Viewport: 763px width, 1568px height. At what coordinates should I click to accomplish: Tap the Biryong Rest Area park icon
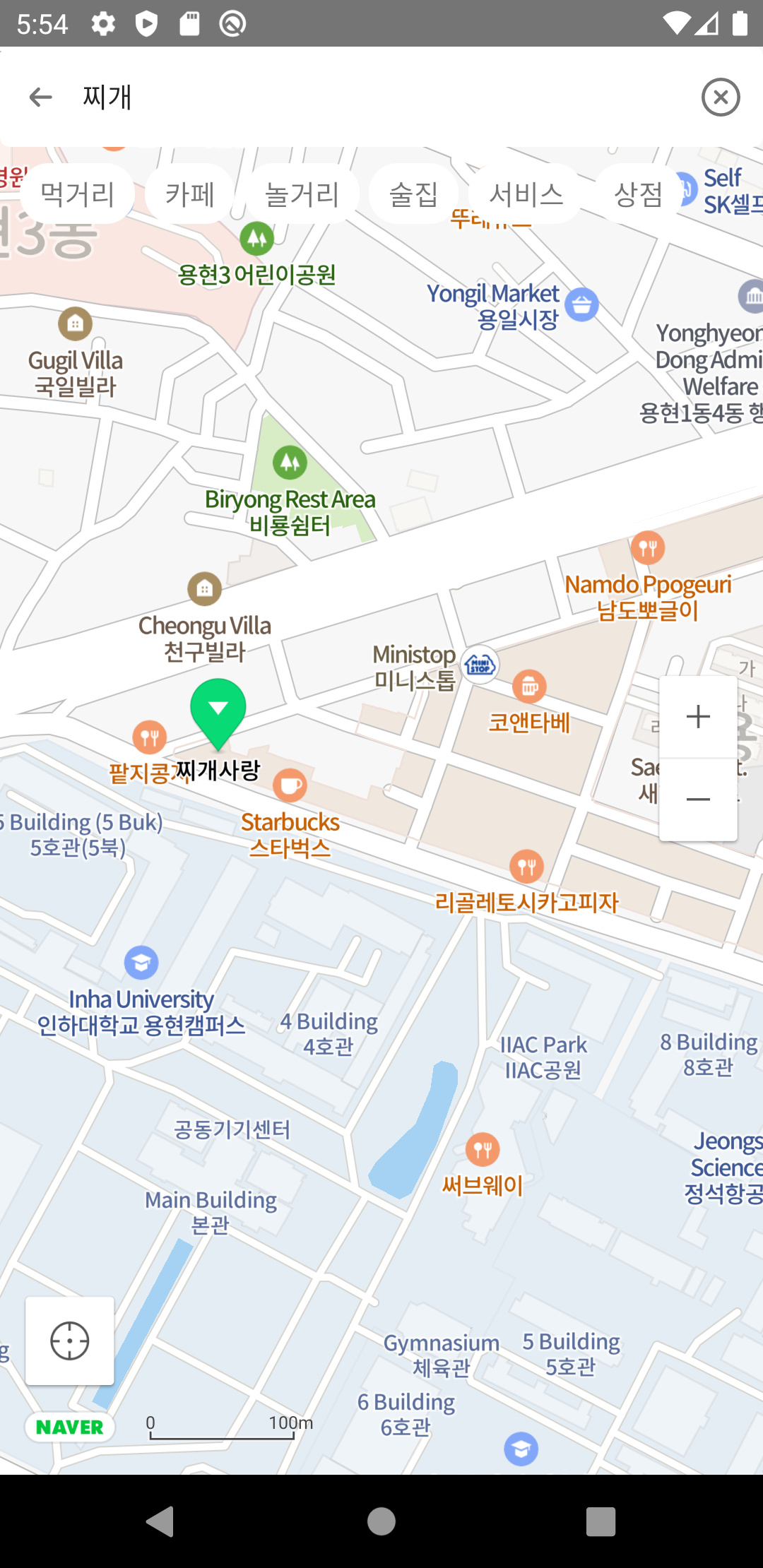[290, 464]
